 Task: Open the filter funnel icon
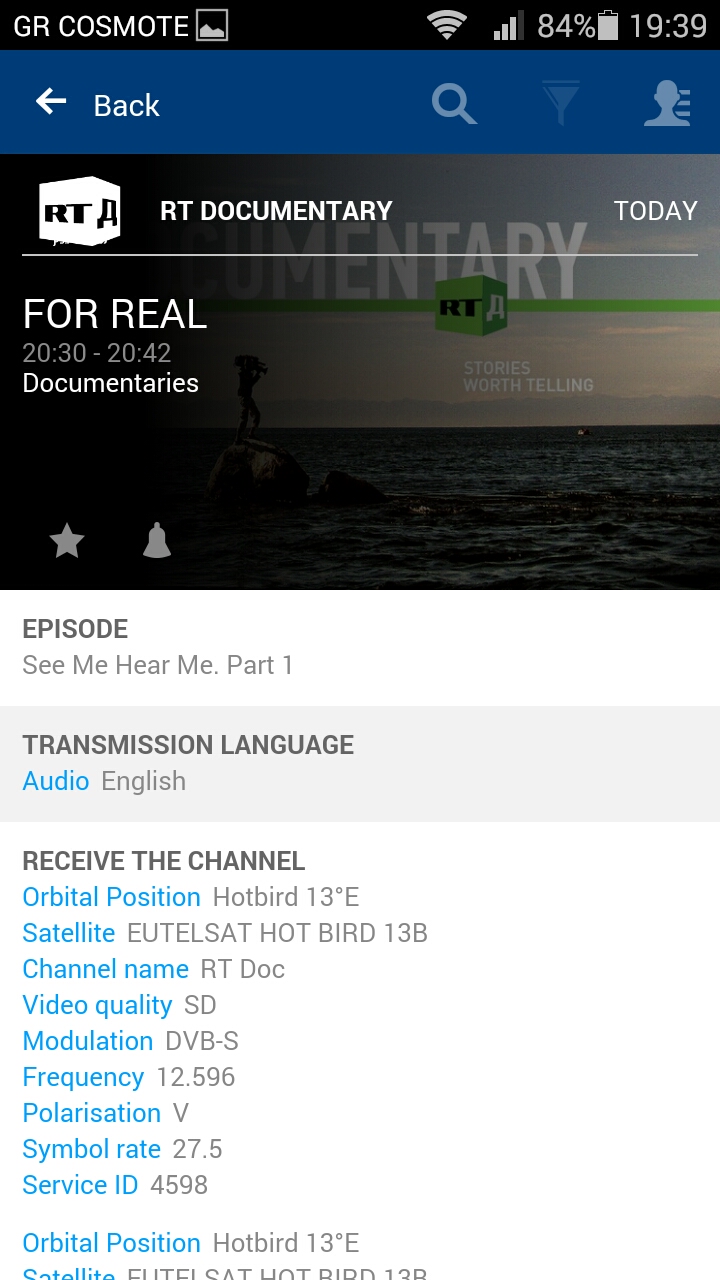click(561, 103)
